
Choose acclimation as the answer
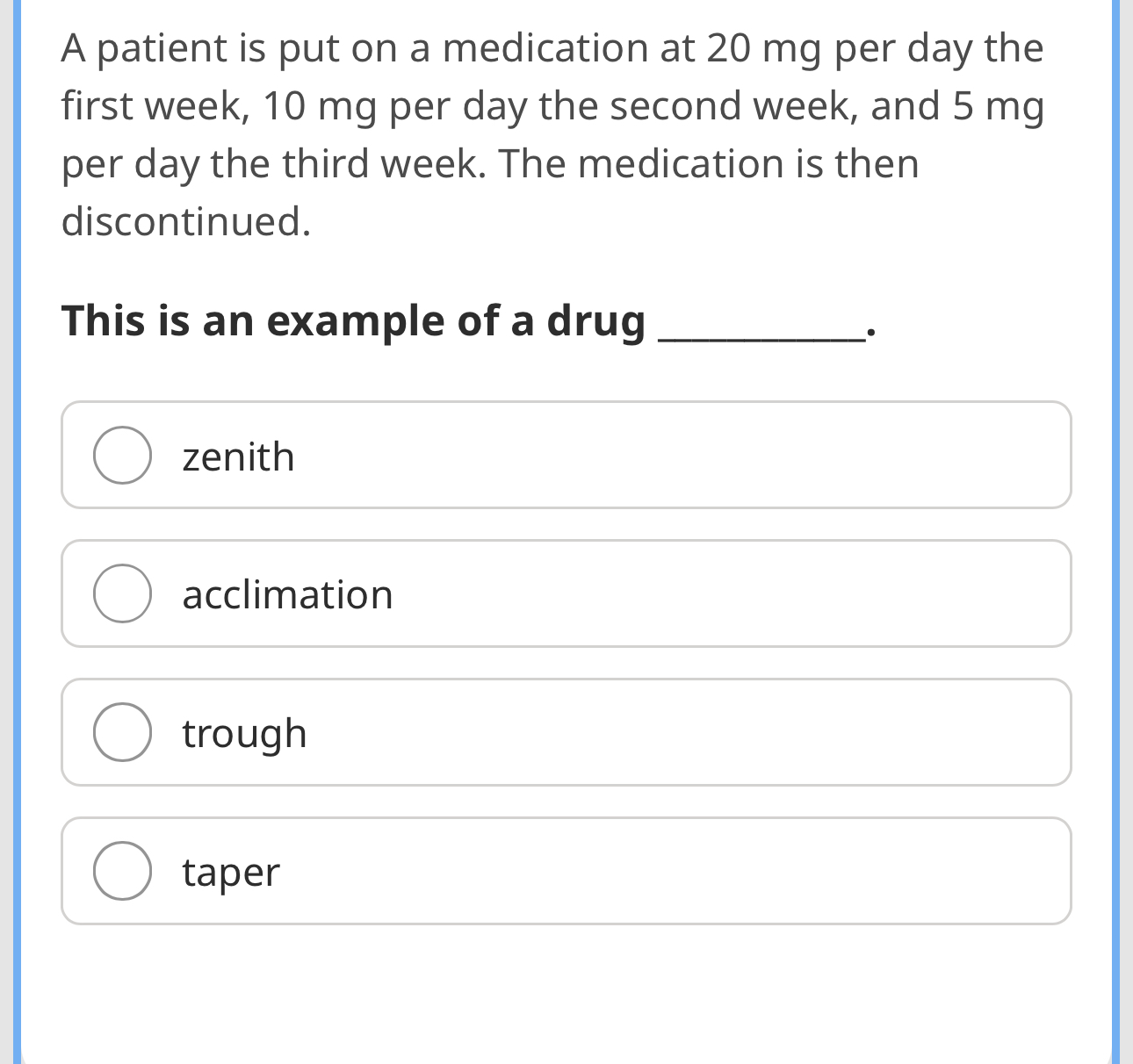(122, 593)
